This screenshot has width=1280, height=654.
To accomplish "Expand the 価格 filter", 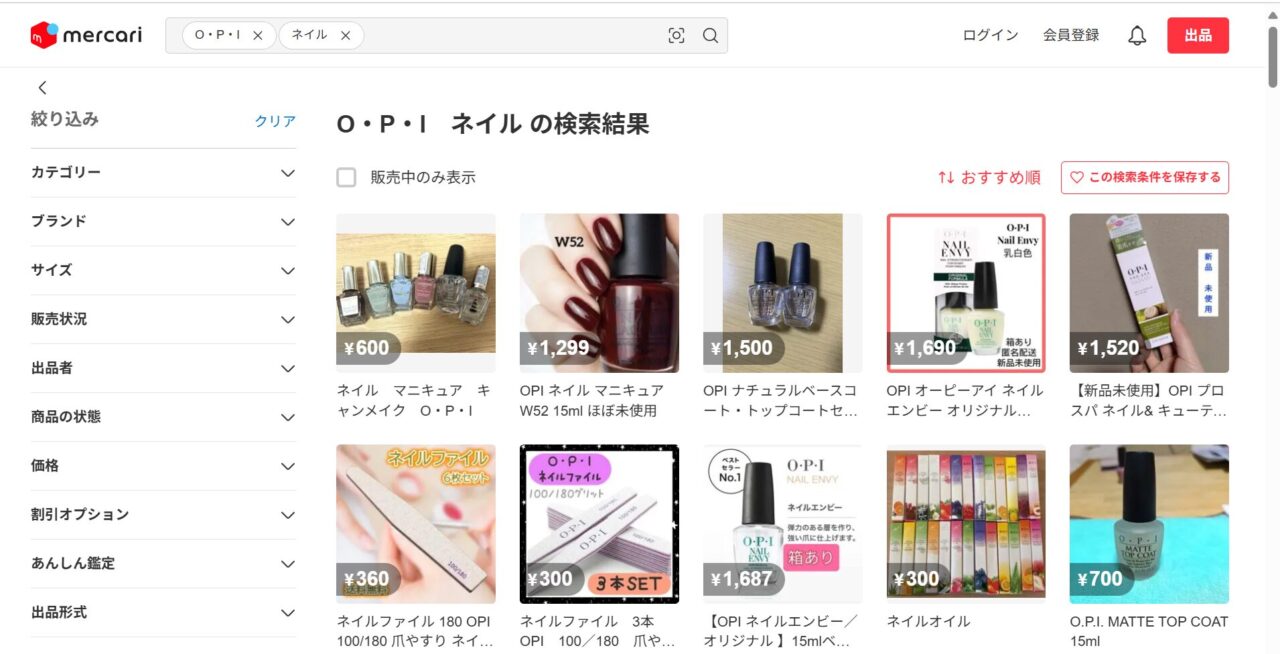I will point(163,466).
